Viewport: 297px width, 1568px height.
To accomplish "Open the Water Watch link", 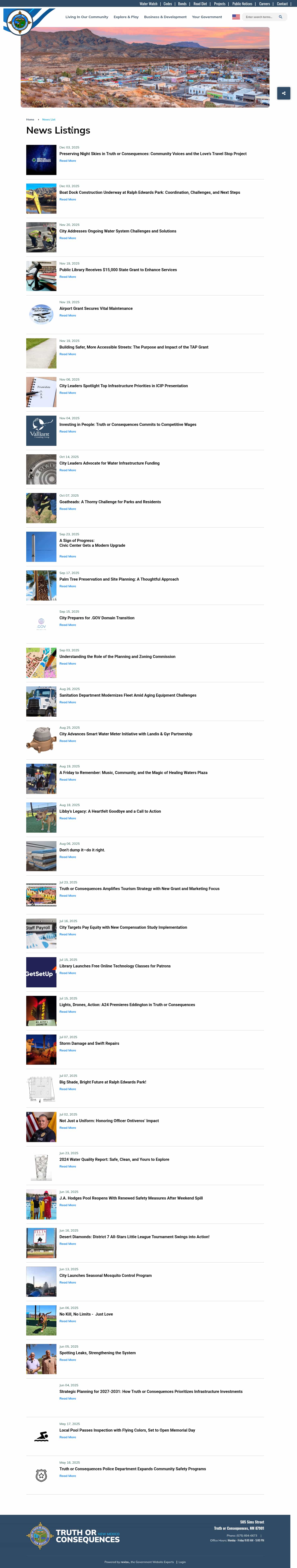I will click(148, 4).
